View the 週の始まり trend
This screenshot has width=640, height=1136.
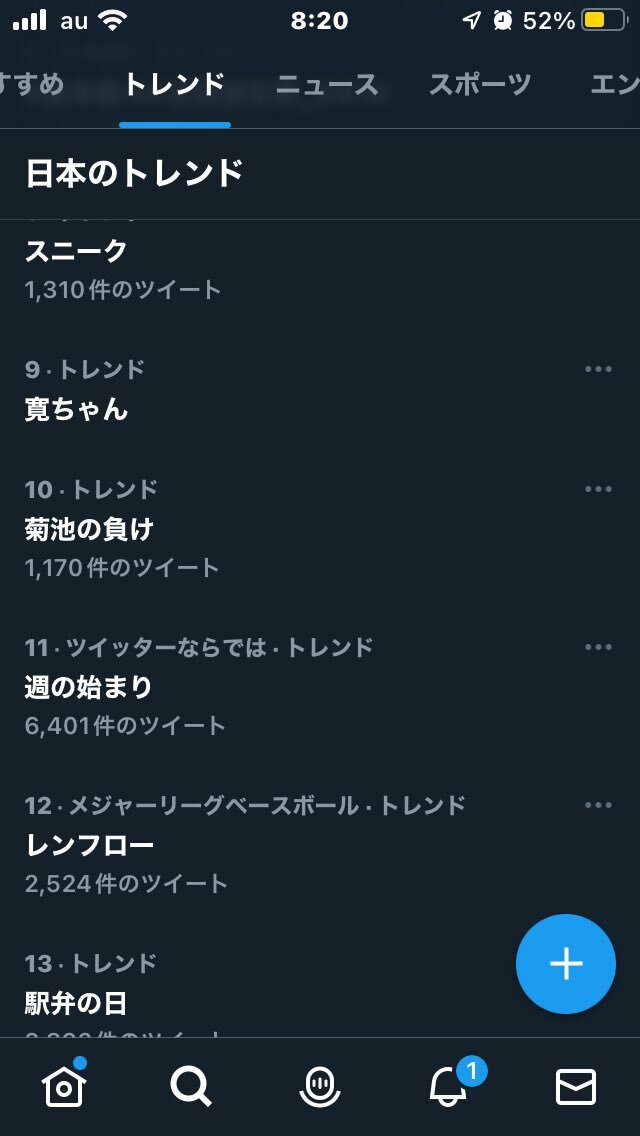point(89,687)
